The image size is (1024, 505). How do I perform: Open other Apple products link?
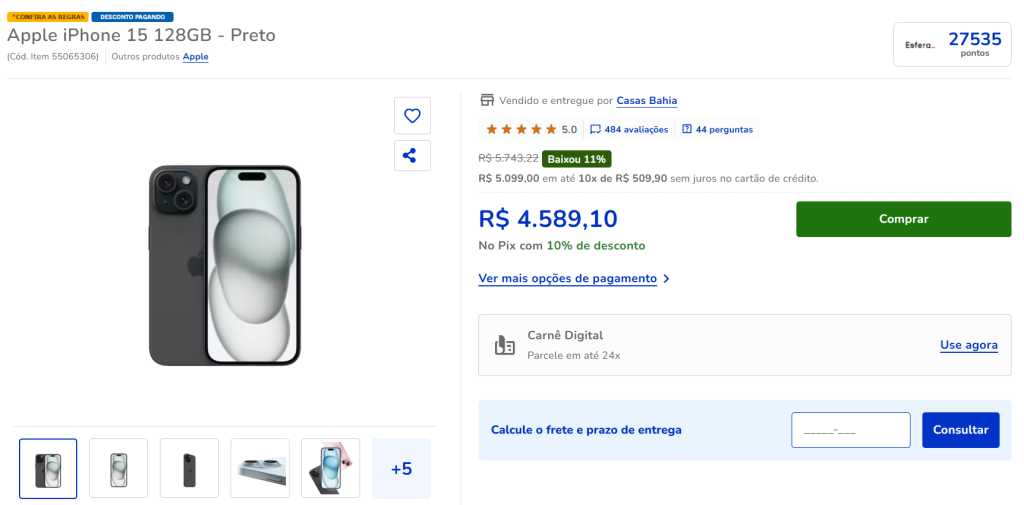coord(195,57)
